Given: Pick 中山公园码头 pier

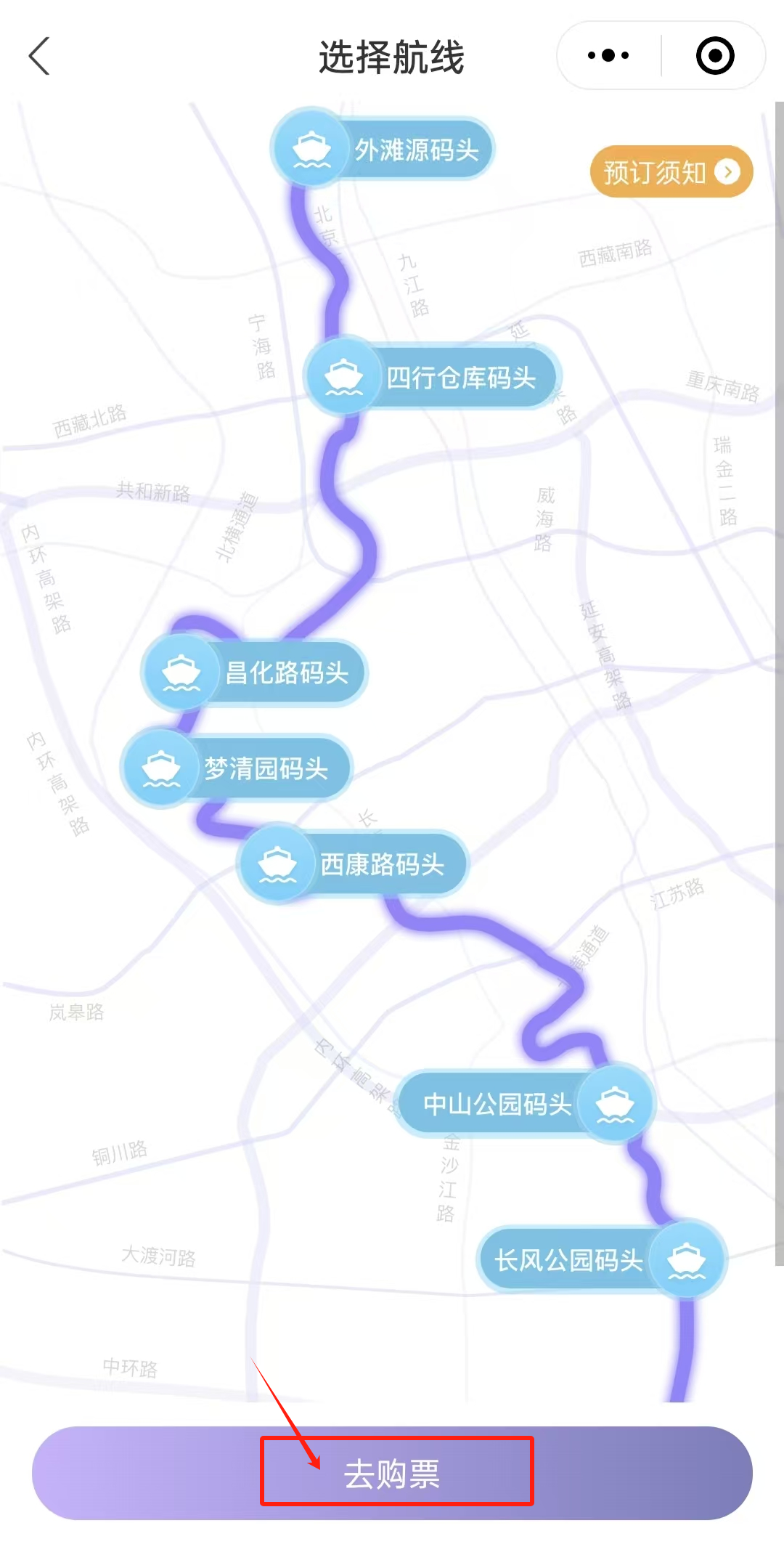Looking at the screenshot, I should pyautogui.click(x=526, y=1104).
